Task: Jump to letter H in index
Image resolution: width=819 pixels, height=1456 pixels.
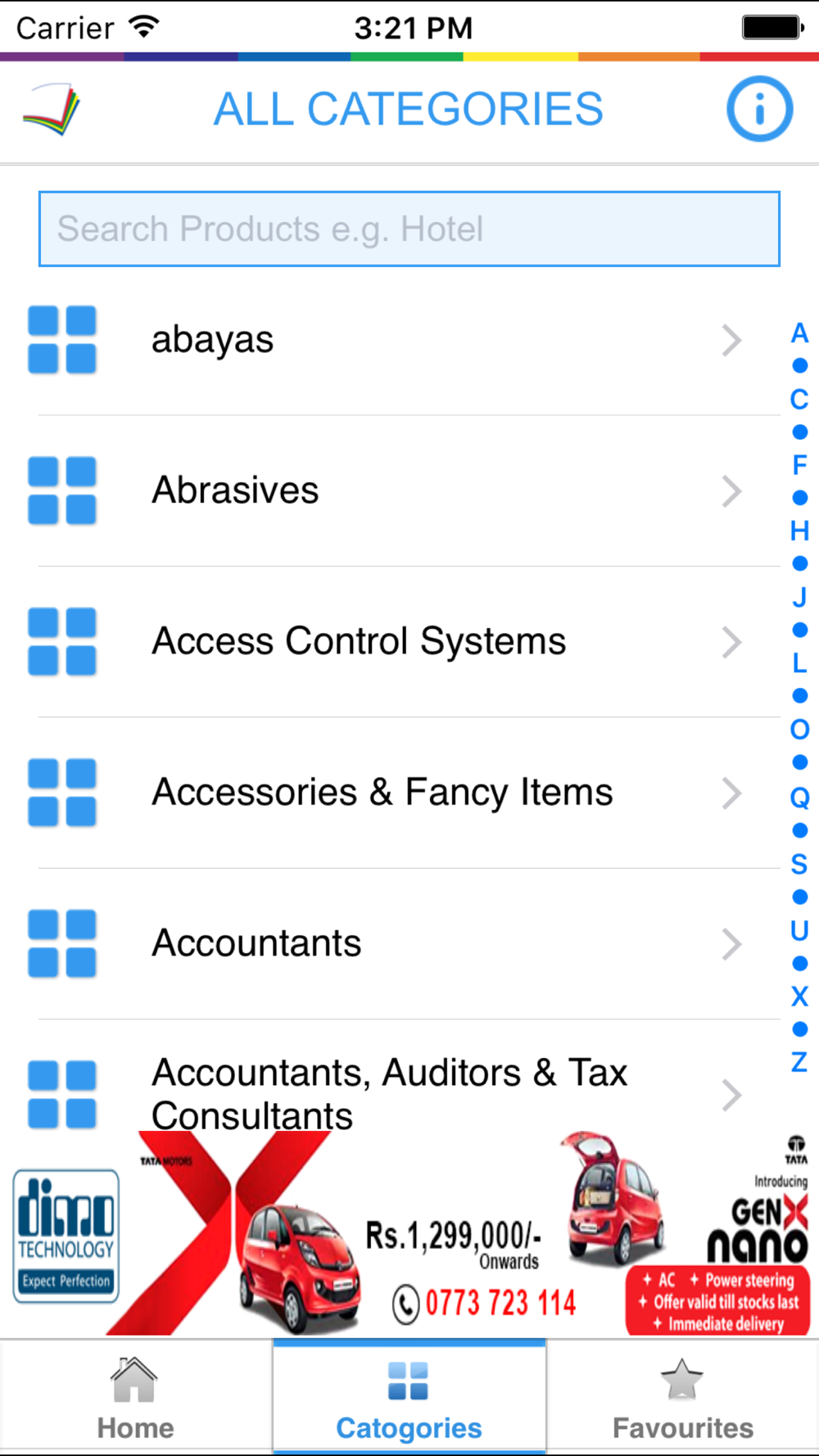Action: point(799,531)
